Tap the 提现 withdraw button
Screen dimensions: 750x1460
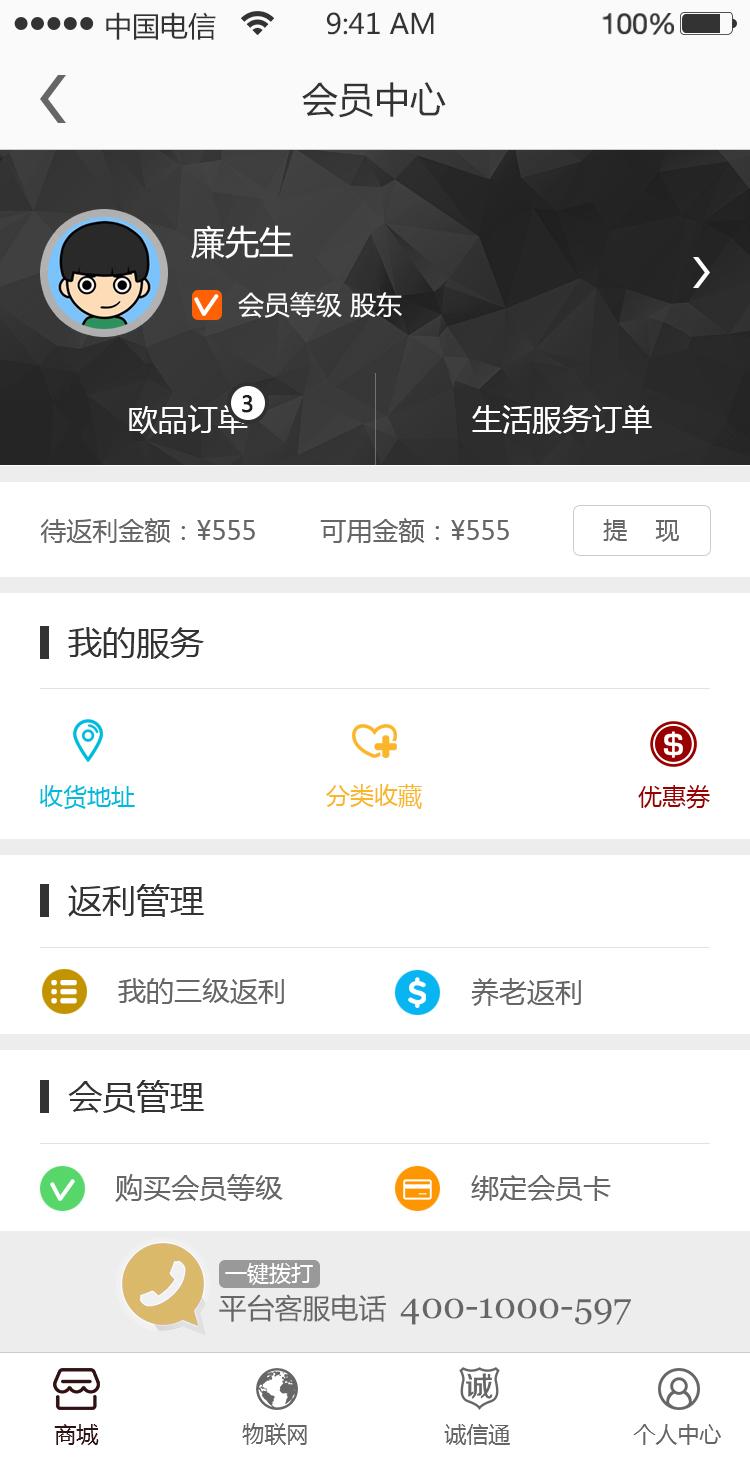pos(641,530)
